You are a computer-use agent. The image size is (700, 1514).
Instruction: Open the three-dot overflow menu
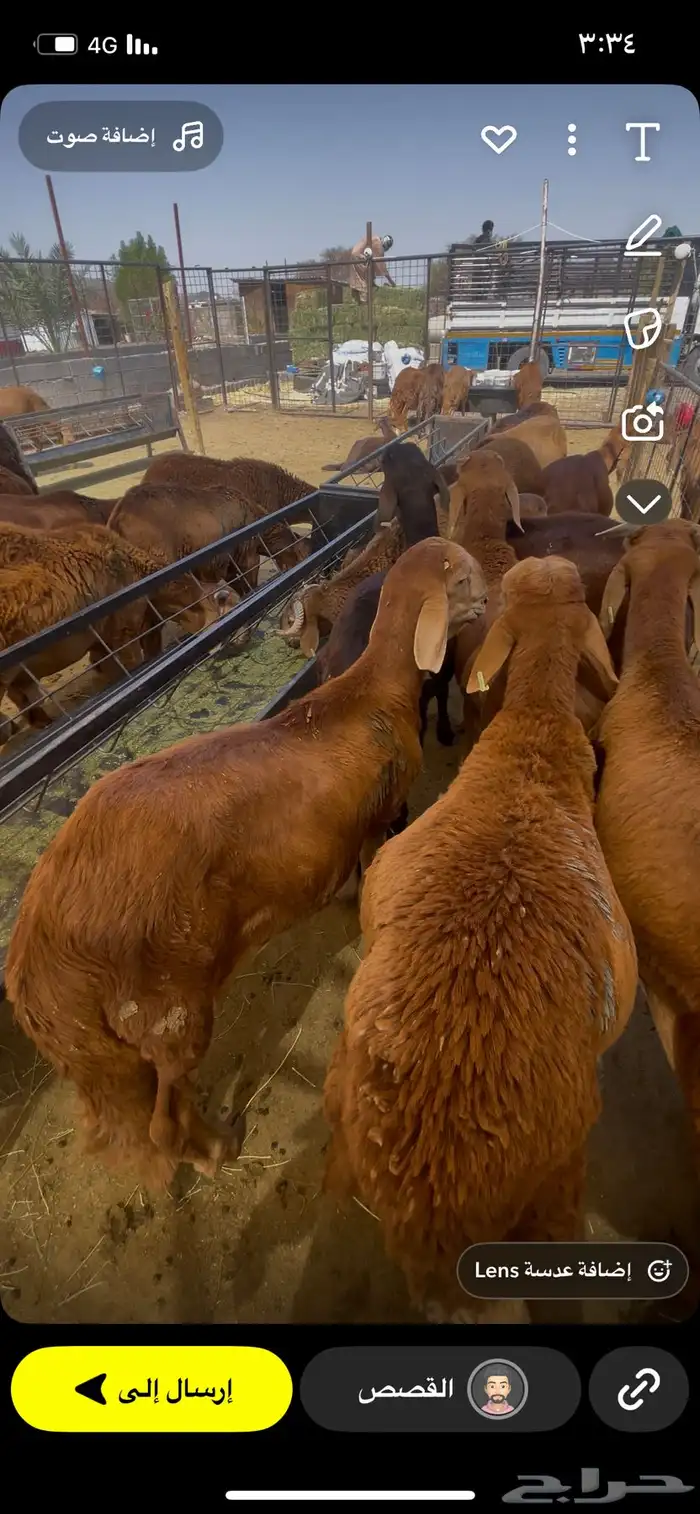(x=571, y=140)
